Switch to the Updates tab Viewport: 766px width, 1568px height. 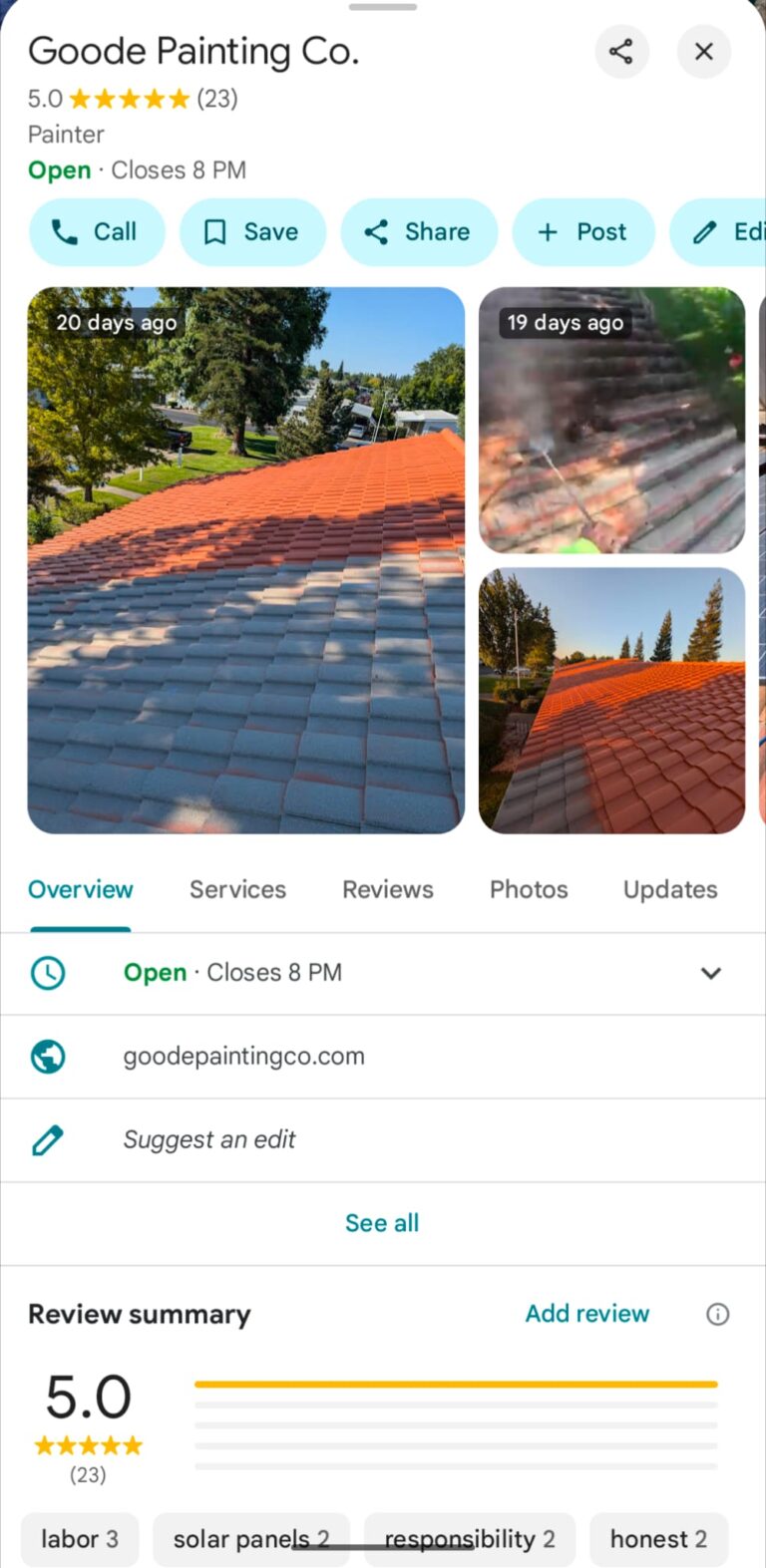(669, 889)
